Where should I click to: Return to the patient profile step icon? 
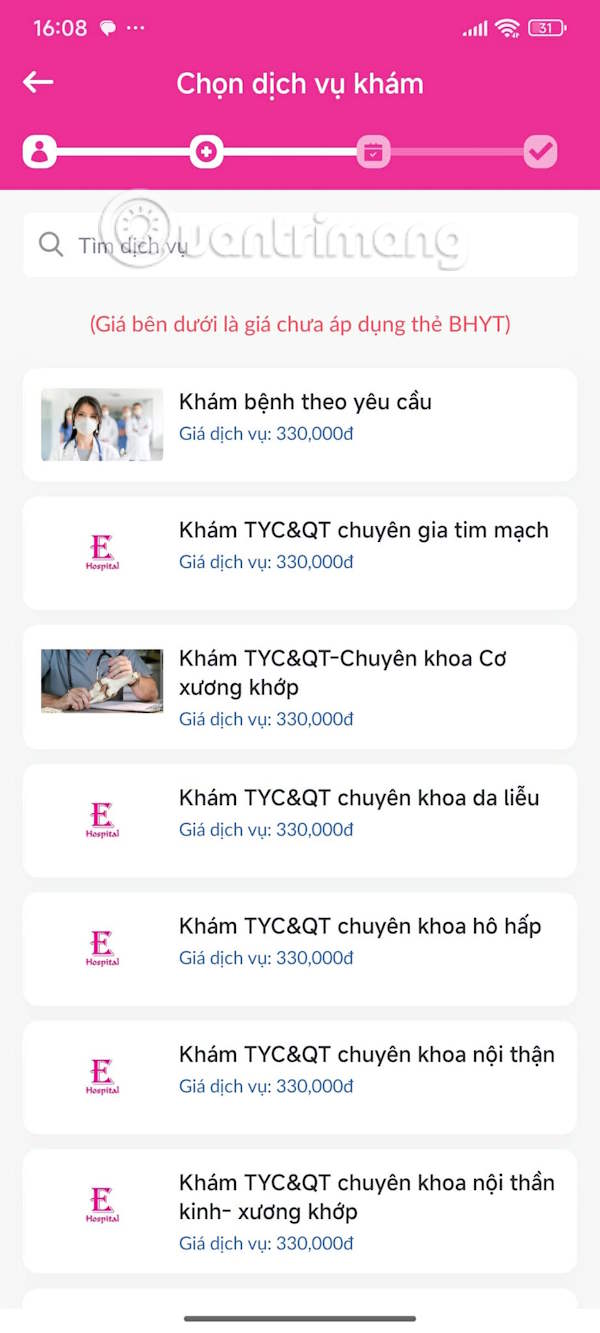(x=40, y=153)
